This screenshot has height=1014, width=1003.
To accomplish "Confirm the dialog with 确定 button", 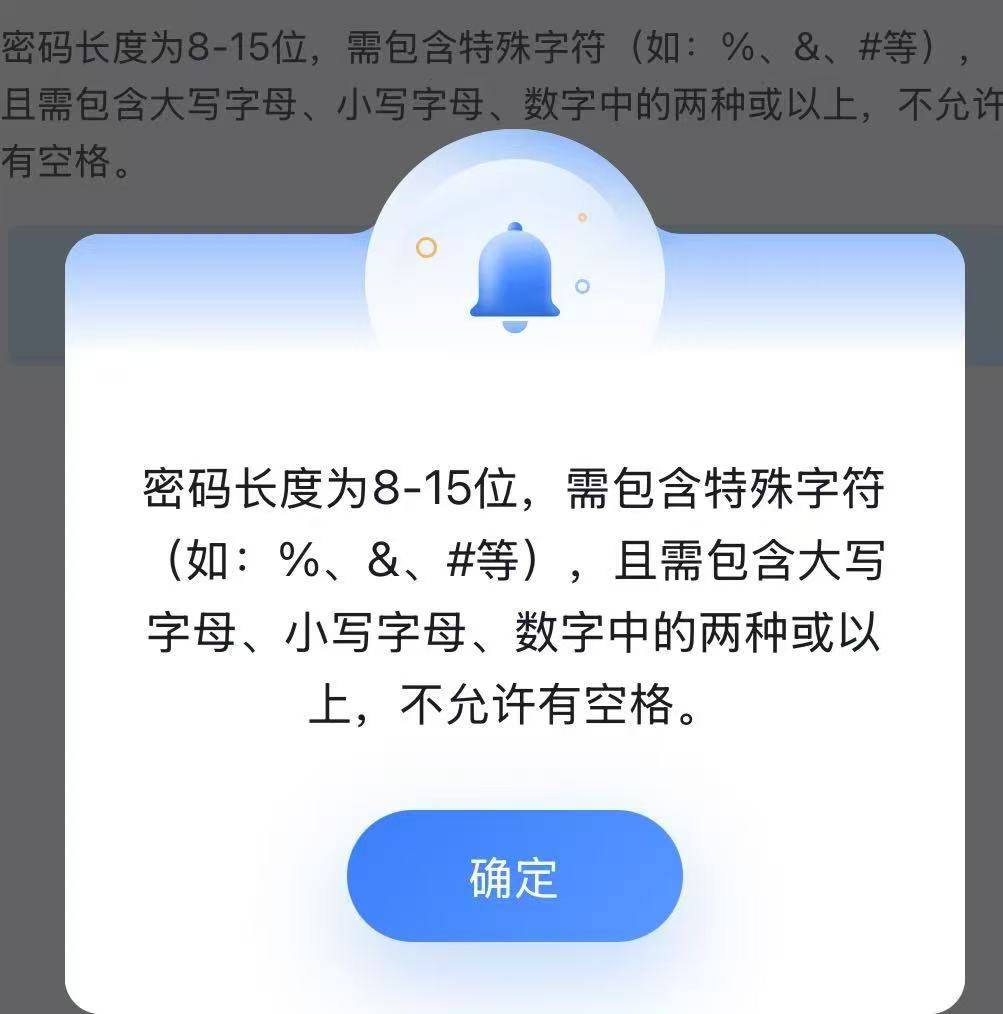I will tap(514, 876).
